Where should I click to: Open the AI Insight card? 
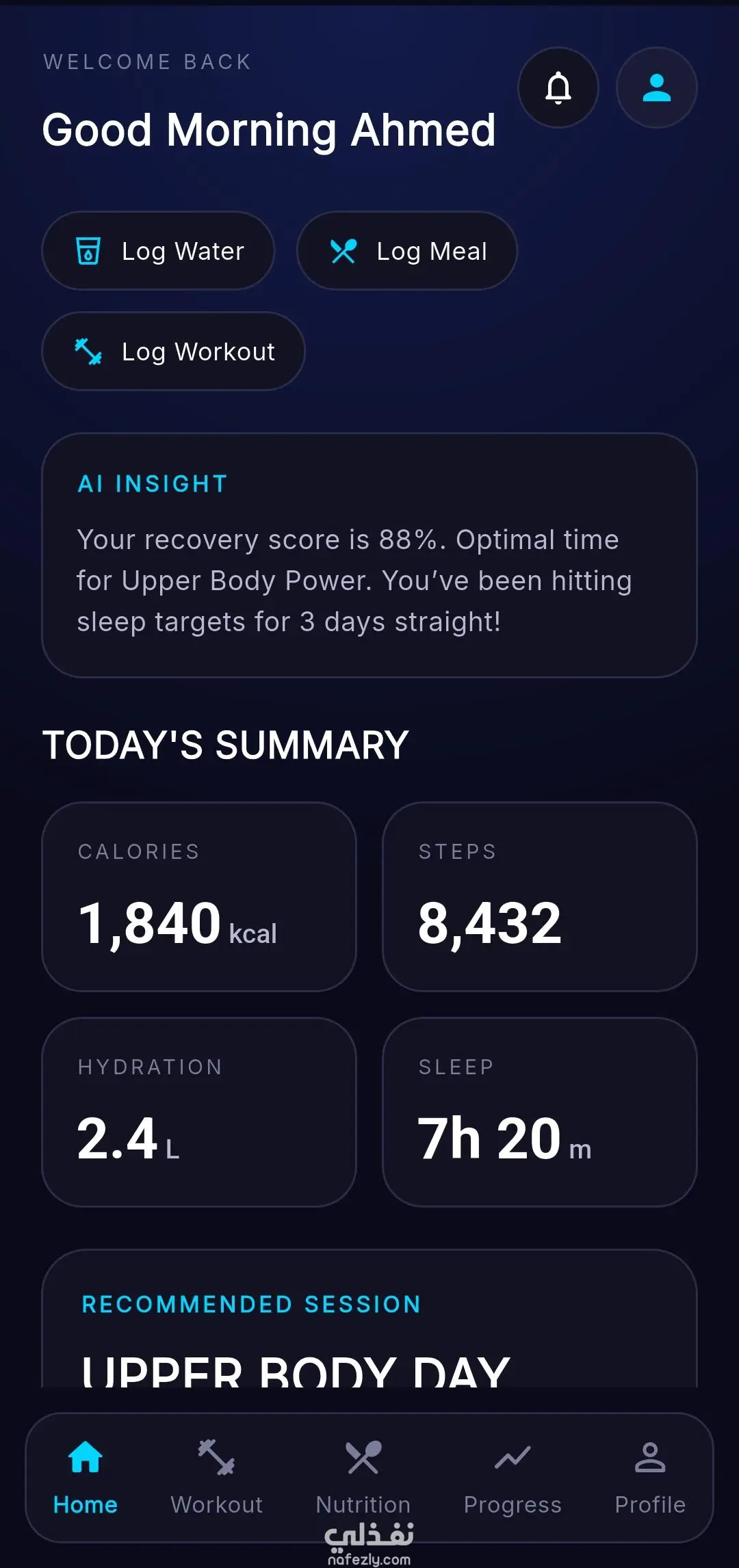[x=369, y=555]
